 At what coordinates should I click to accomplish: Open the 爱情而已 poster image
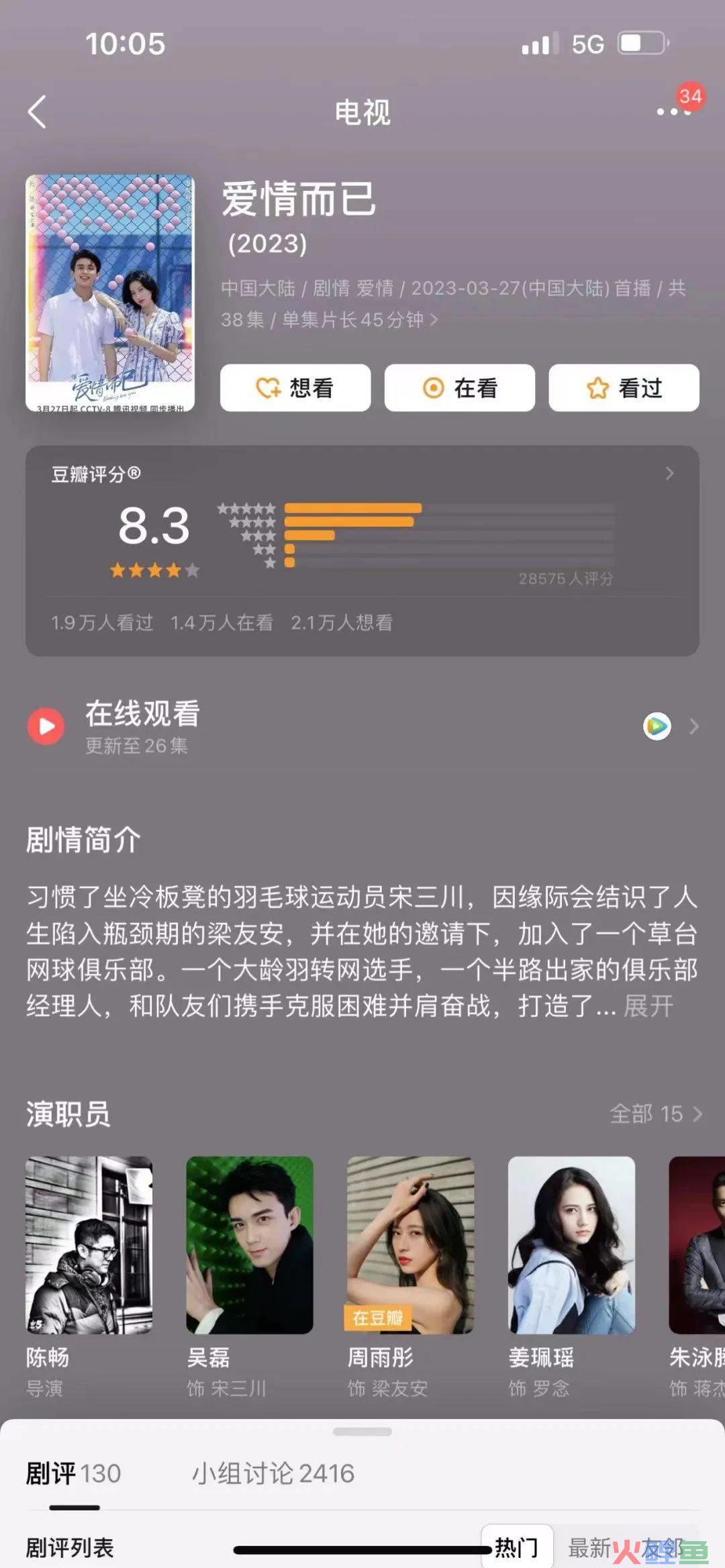pos(110,293)
